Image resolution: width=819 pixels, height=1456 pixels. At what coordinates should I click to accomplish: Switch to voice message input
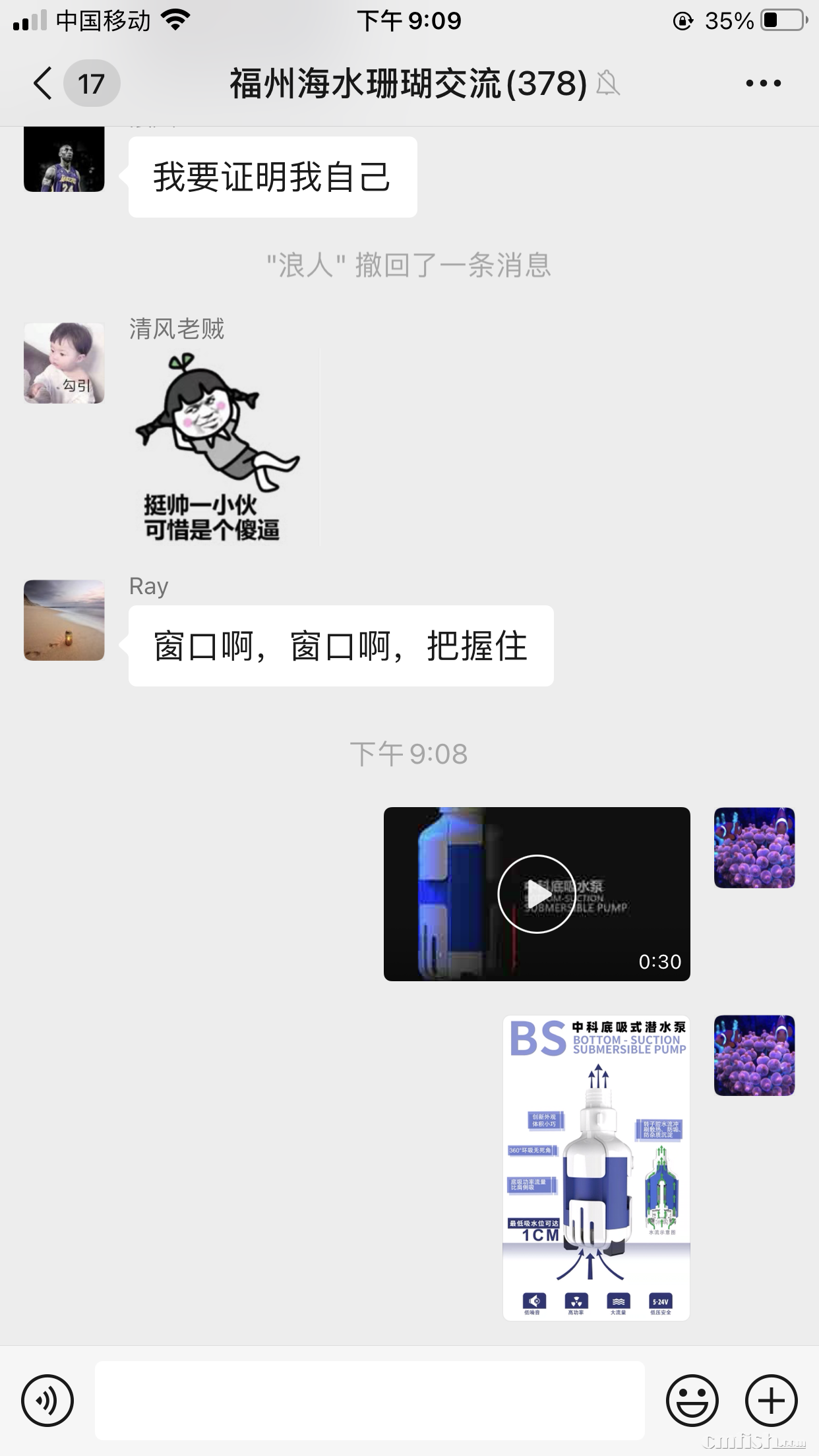tap(47, 1401)
